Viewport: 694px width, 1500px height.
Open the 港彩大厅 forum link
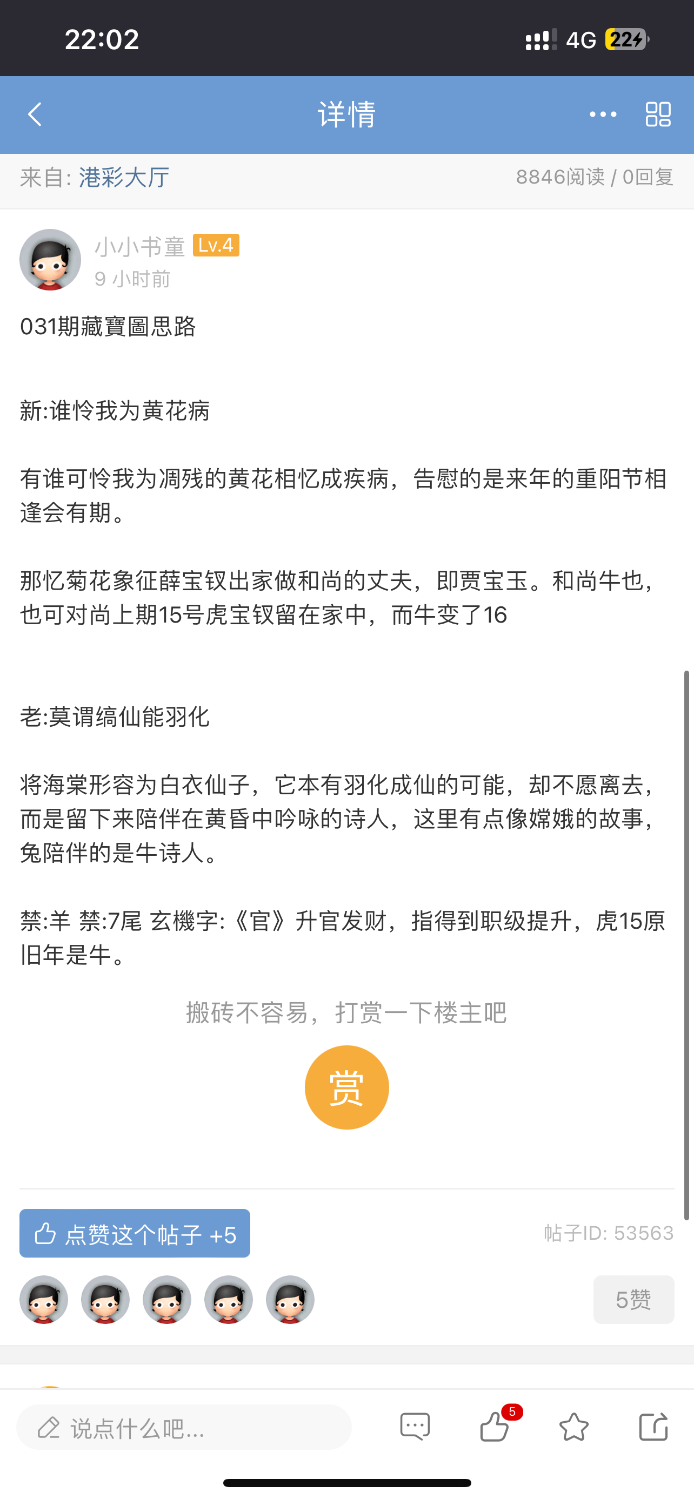pos(124,178)
